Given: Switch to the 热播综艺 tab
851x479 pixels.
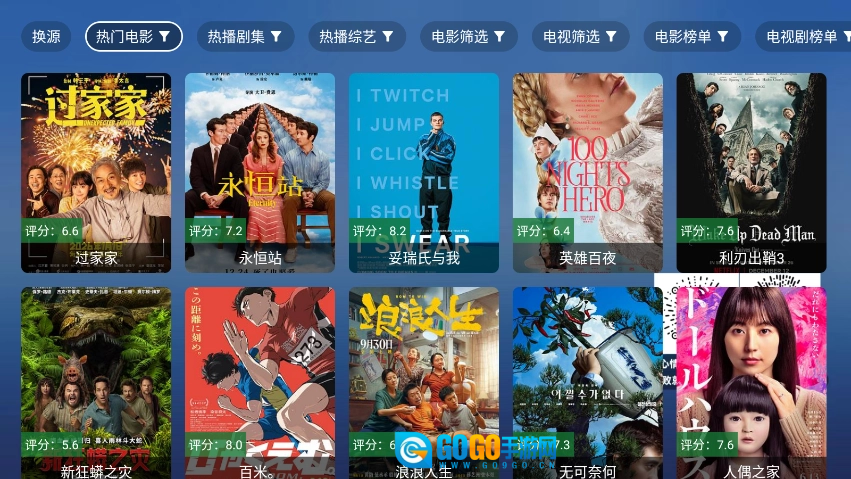Looking at the screenshot, I should tap(357, 37).
